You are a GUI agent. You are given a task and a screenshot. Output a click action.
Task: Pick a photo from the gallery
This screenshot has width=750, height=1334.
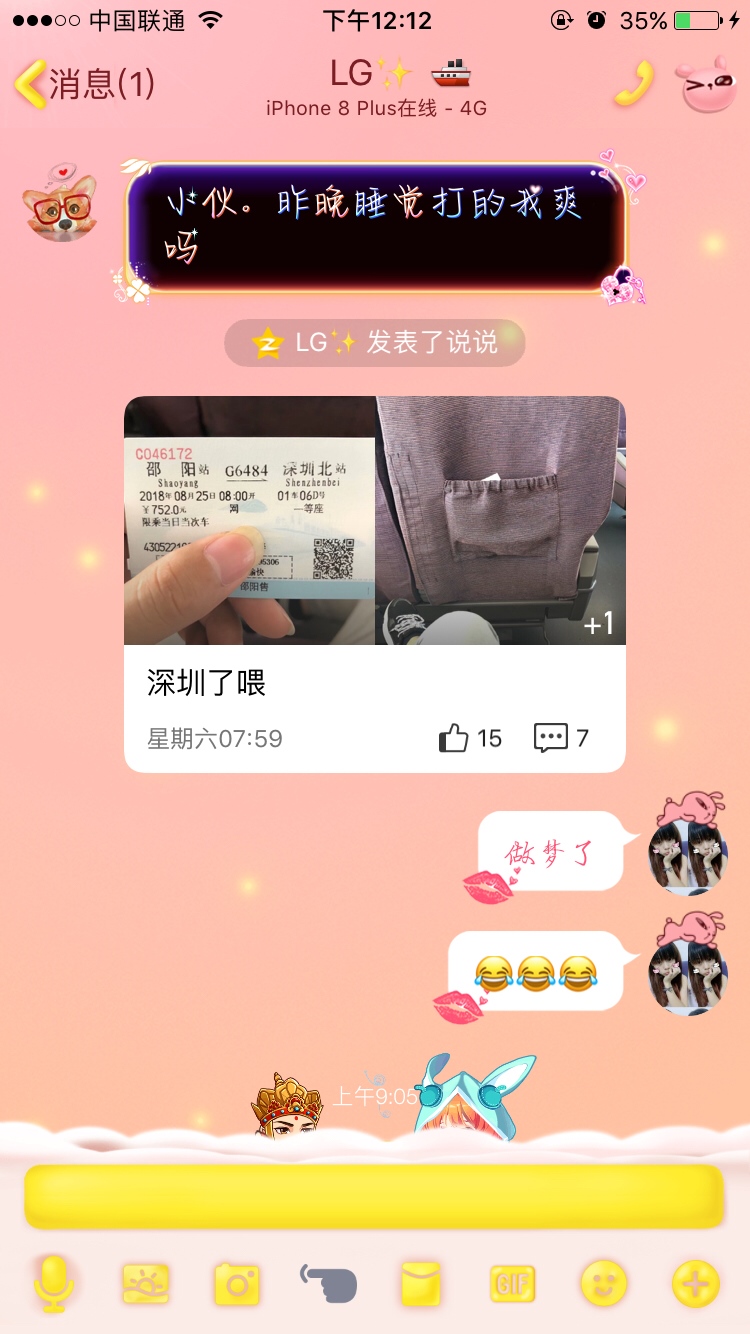click(x=146, y=1282)
